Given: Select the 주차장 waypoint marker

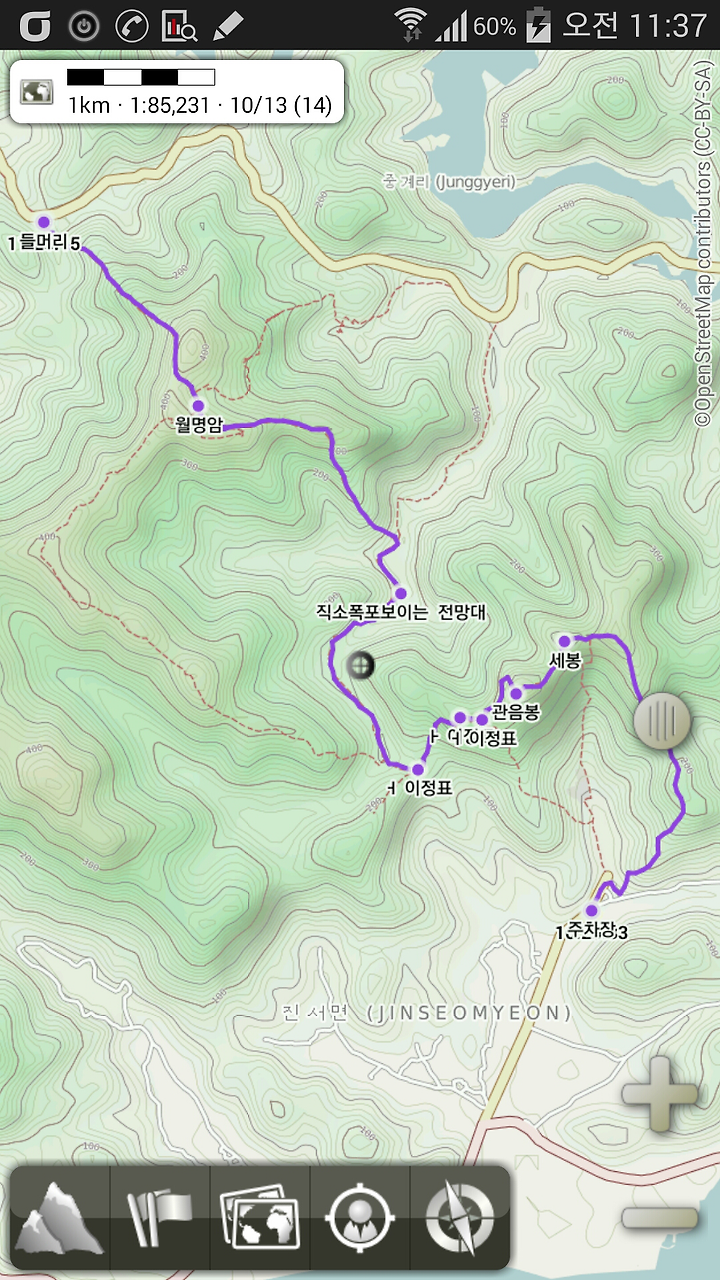Looking at the screenshot, I should point(591,910).
